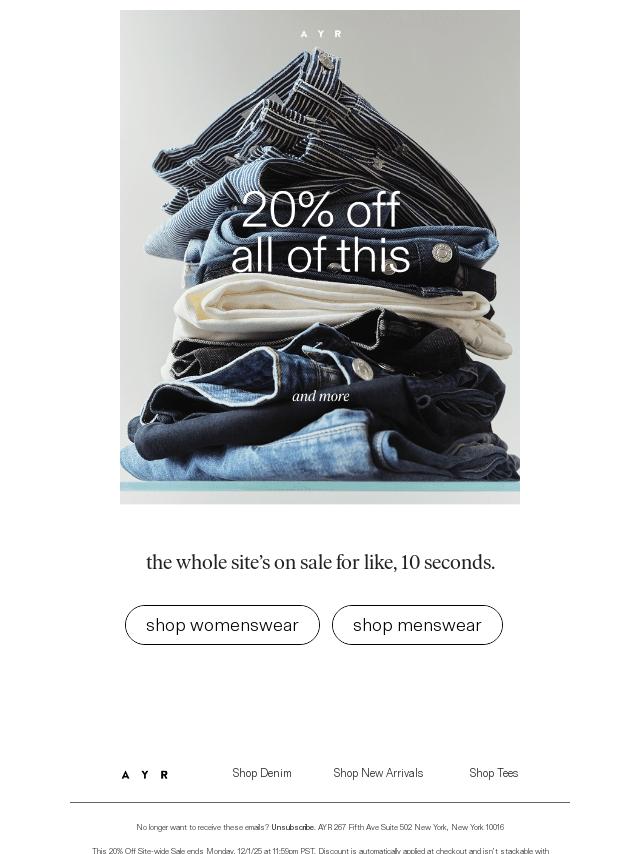This screenshot has height=854, width=640.
Task: Tap the shop womenswear button
Action: coord(222,625)
